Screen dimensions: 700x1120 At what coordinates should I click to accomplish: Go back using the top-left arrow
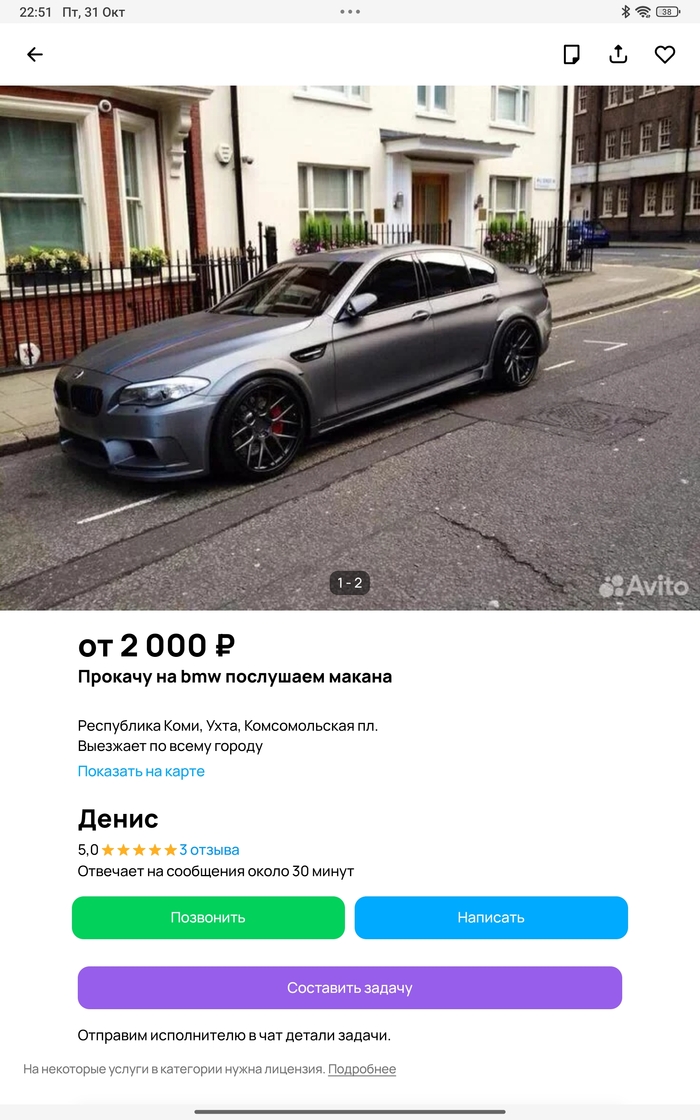click(35, 55)
